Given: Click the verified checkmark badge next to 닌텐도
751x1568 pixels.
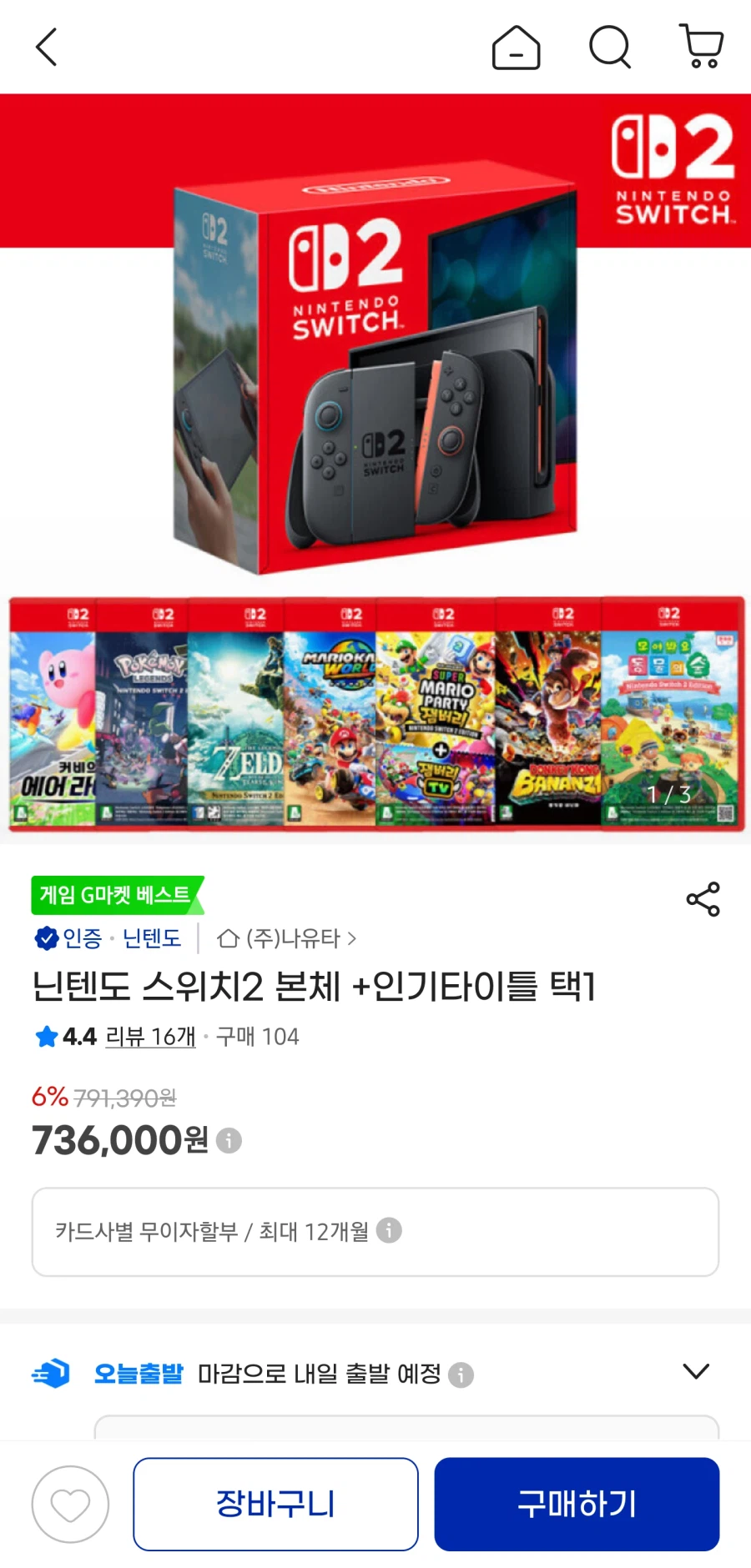Looking at the screenshot, I should pyautogui.click(x=46, y=938).
